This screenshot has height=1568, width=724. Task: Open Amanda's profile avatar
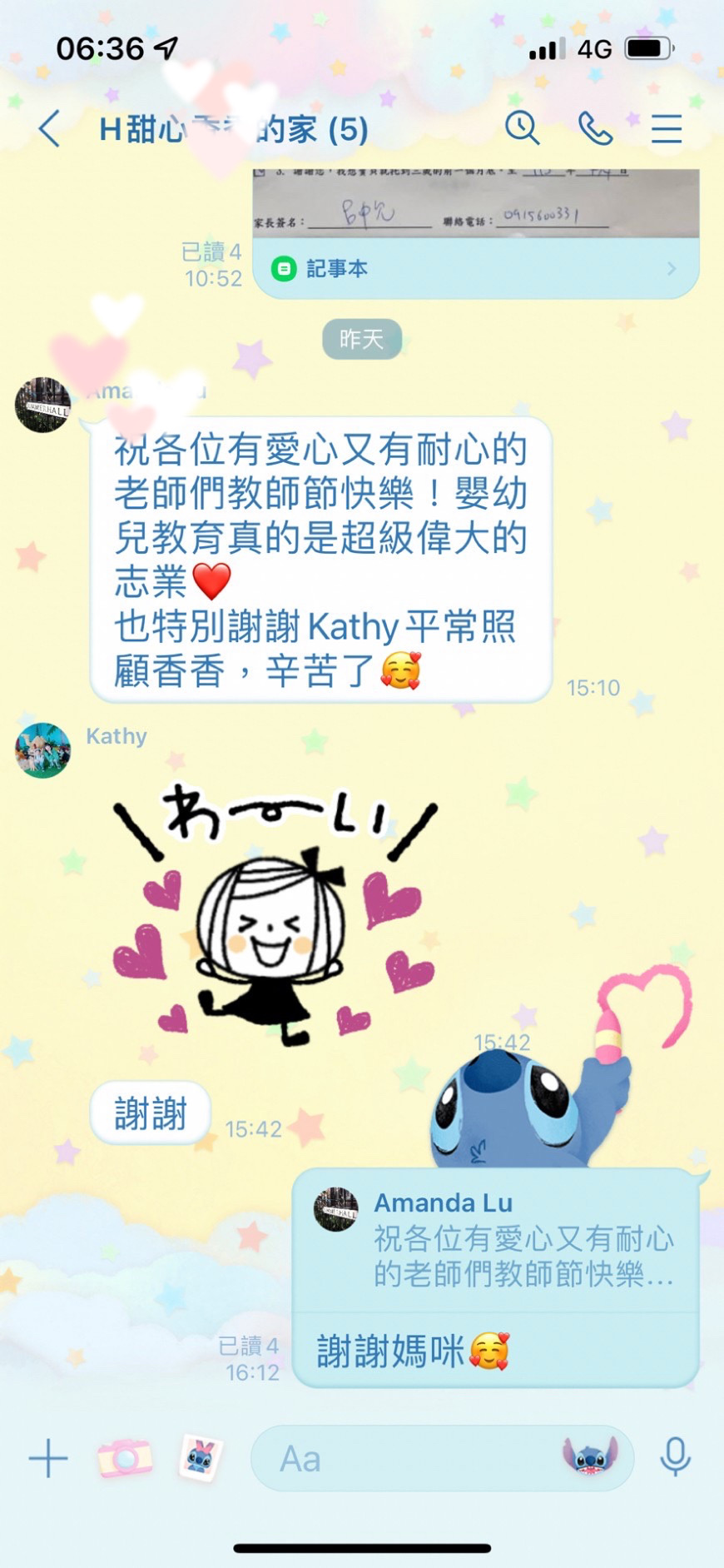click(42, 406)
